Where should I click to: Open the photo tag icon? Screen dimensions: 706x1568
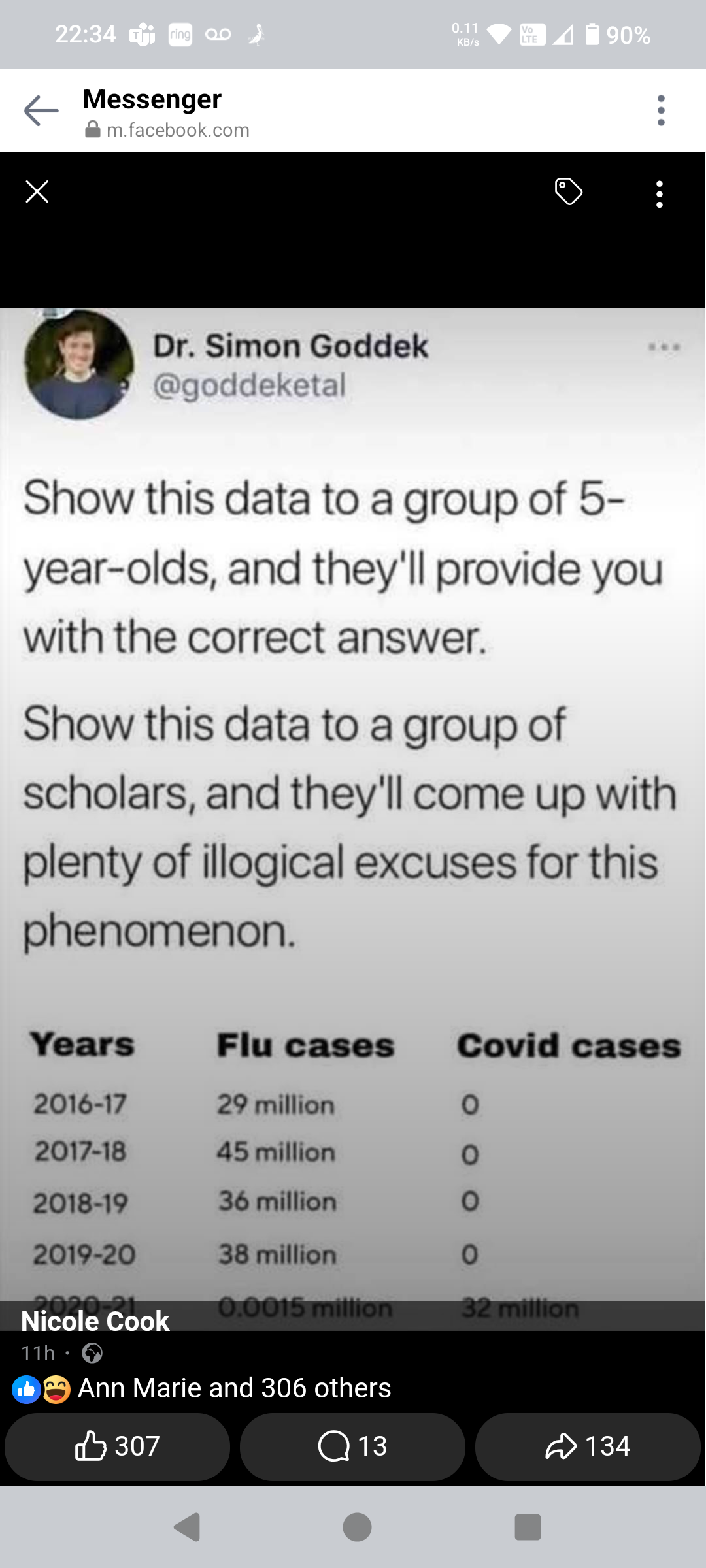click(568, 191)
